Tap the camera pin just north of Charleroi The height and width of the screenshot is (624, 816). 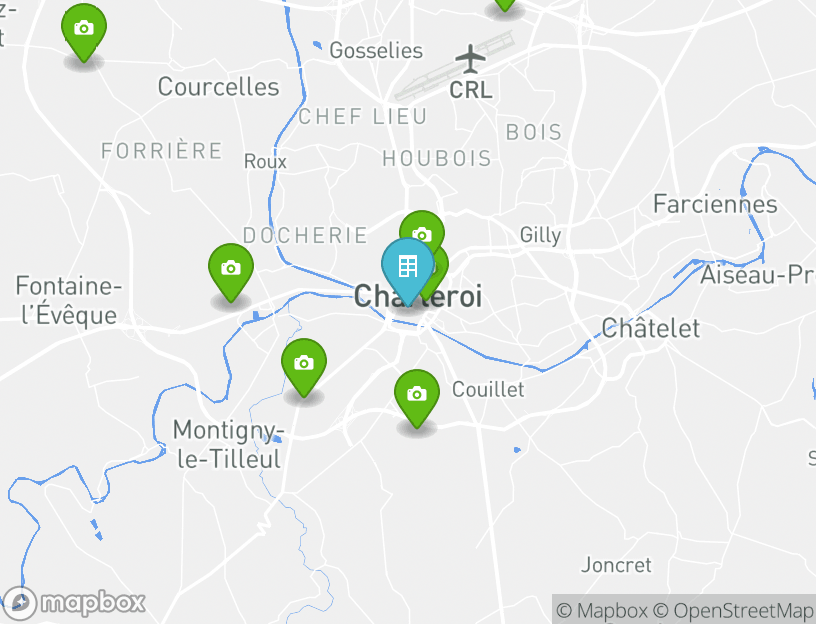point(421,231)
